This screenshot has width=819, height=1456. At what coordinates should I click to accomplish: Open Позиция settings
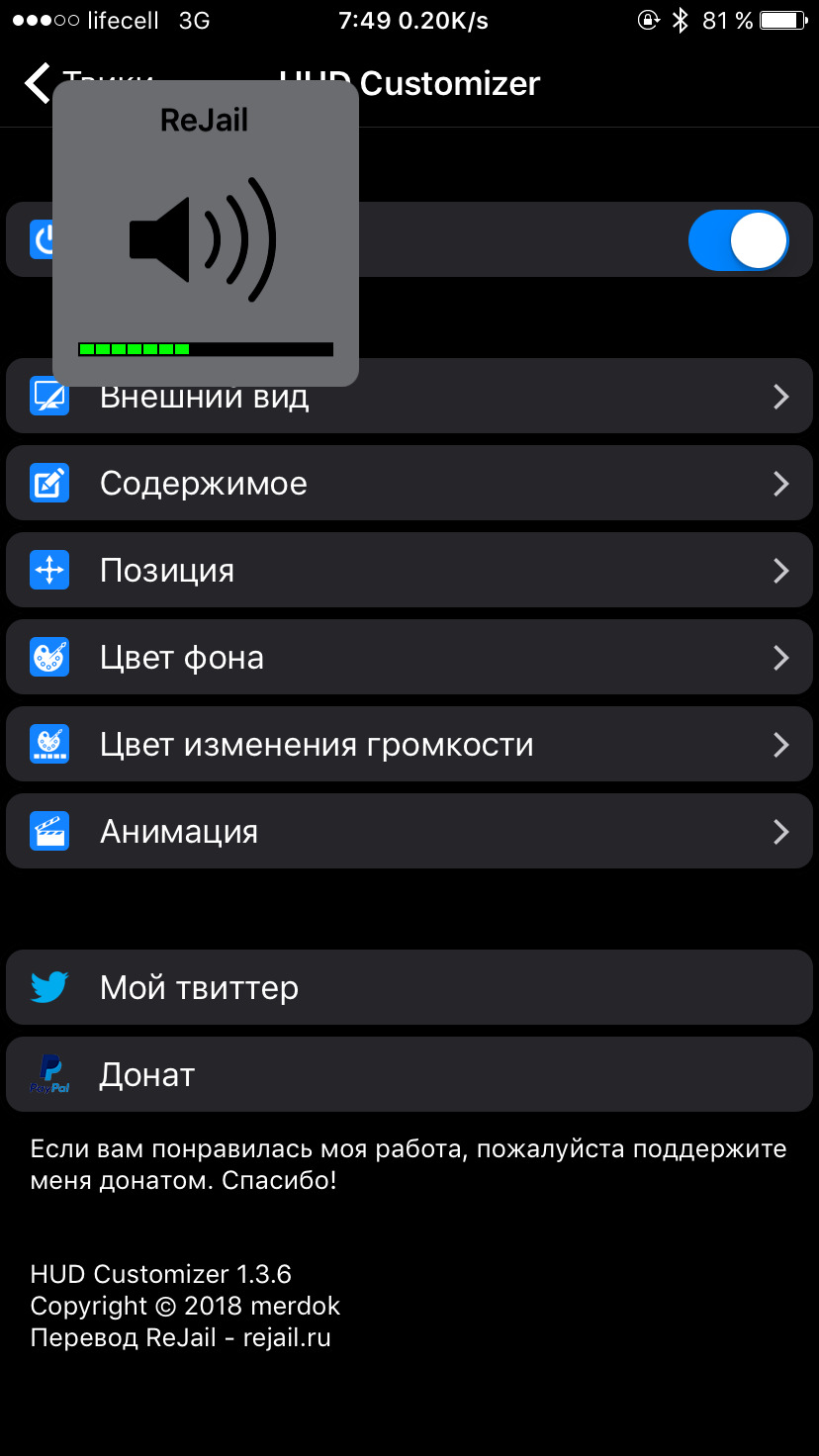pyautogui.click(x=409, y=570)
